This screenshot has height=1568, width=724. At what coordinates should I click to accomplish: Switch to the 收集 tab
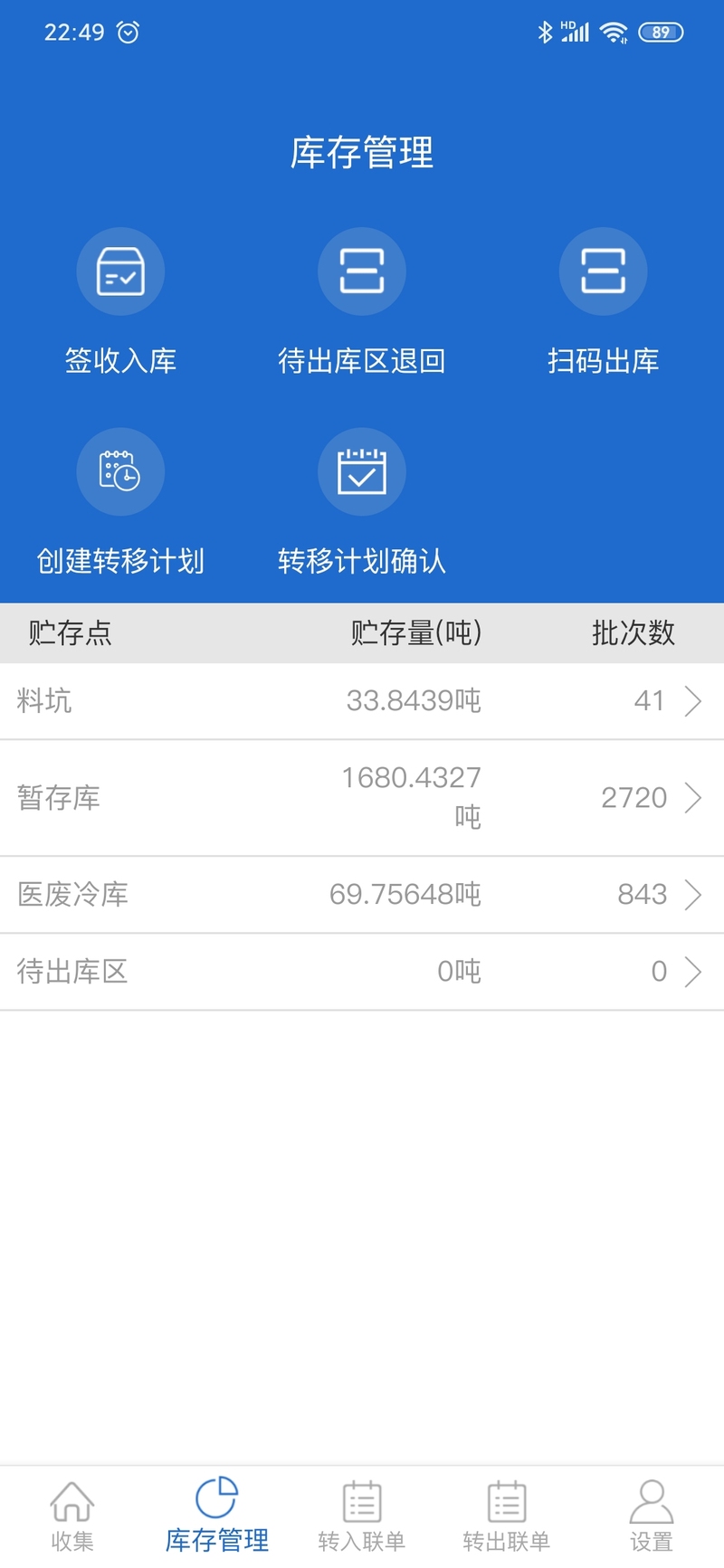click(x=72, y=1516)
